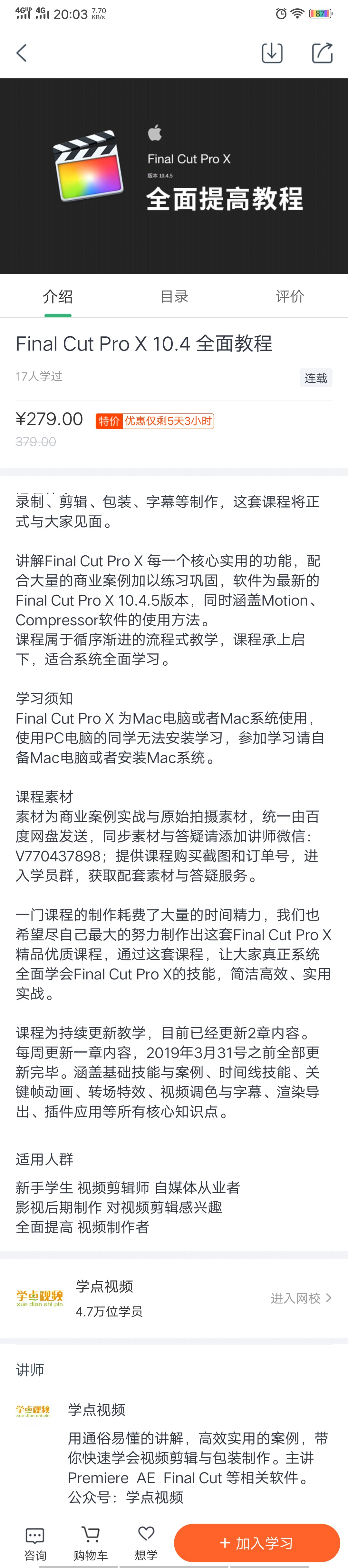Image resolution: width=348 pixels, height=1568 pixels.
Task: Share this Final Cut Pro course
Action: [x=322, y=53]
